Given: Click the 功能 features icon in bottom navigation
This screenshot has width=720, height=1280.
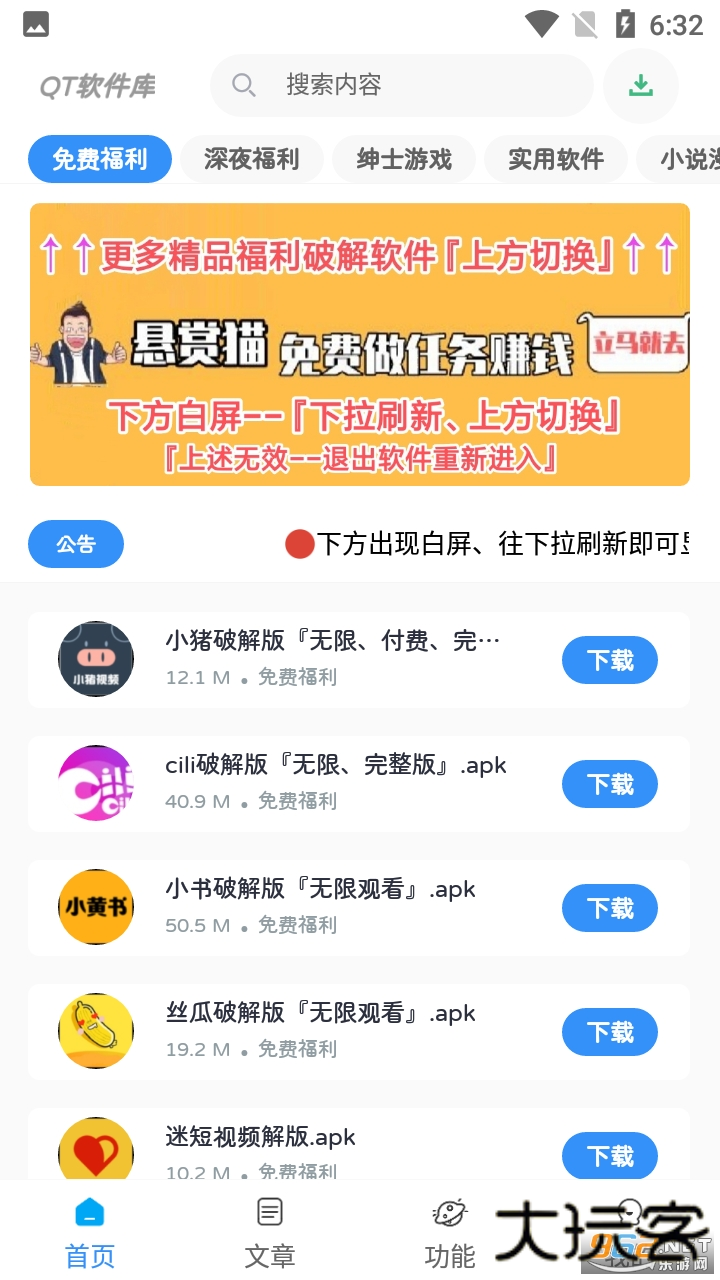Looking at the screenshot, I should [449, 1211].
